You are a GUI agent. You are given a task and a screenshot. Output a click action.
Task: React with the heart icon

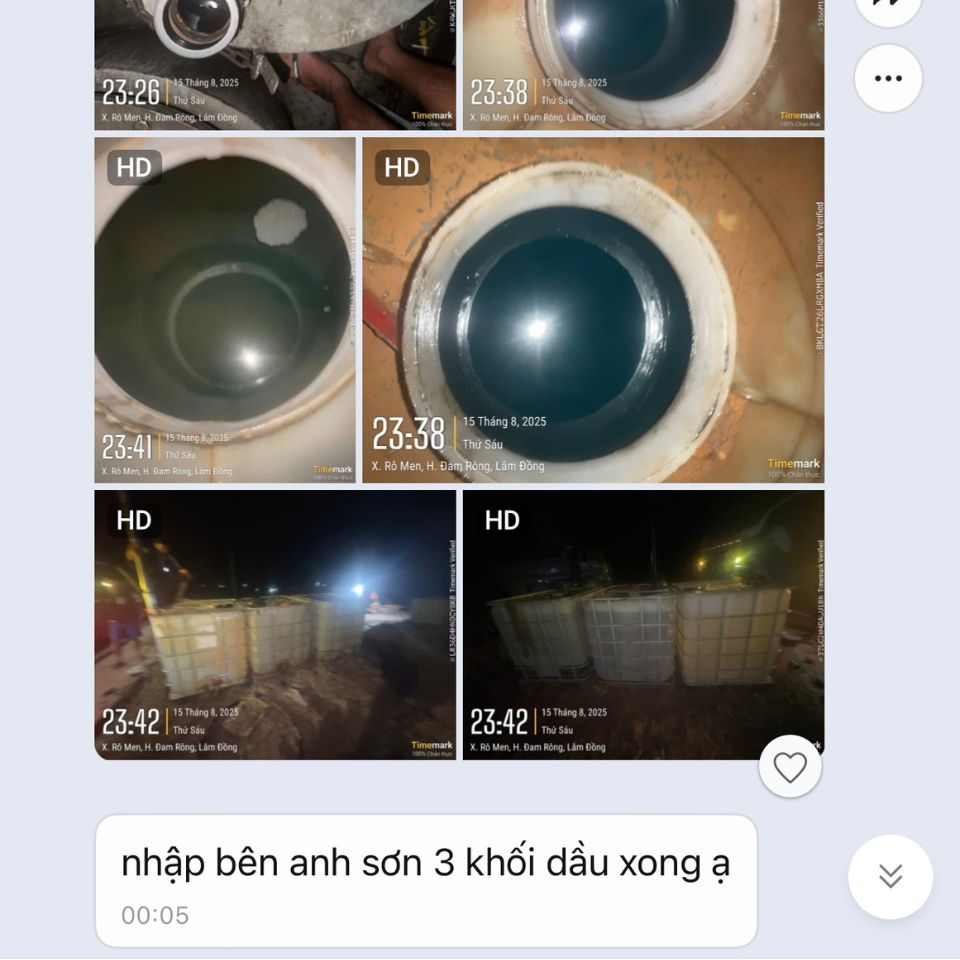point(790,767)
